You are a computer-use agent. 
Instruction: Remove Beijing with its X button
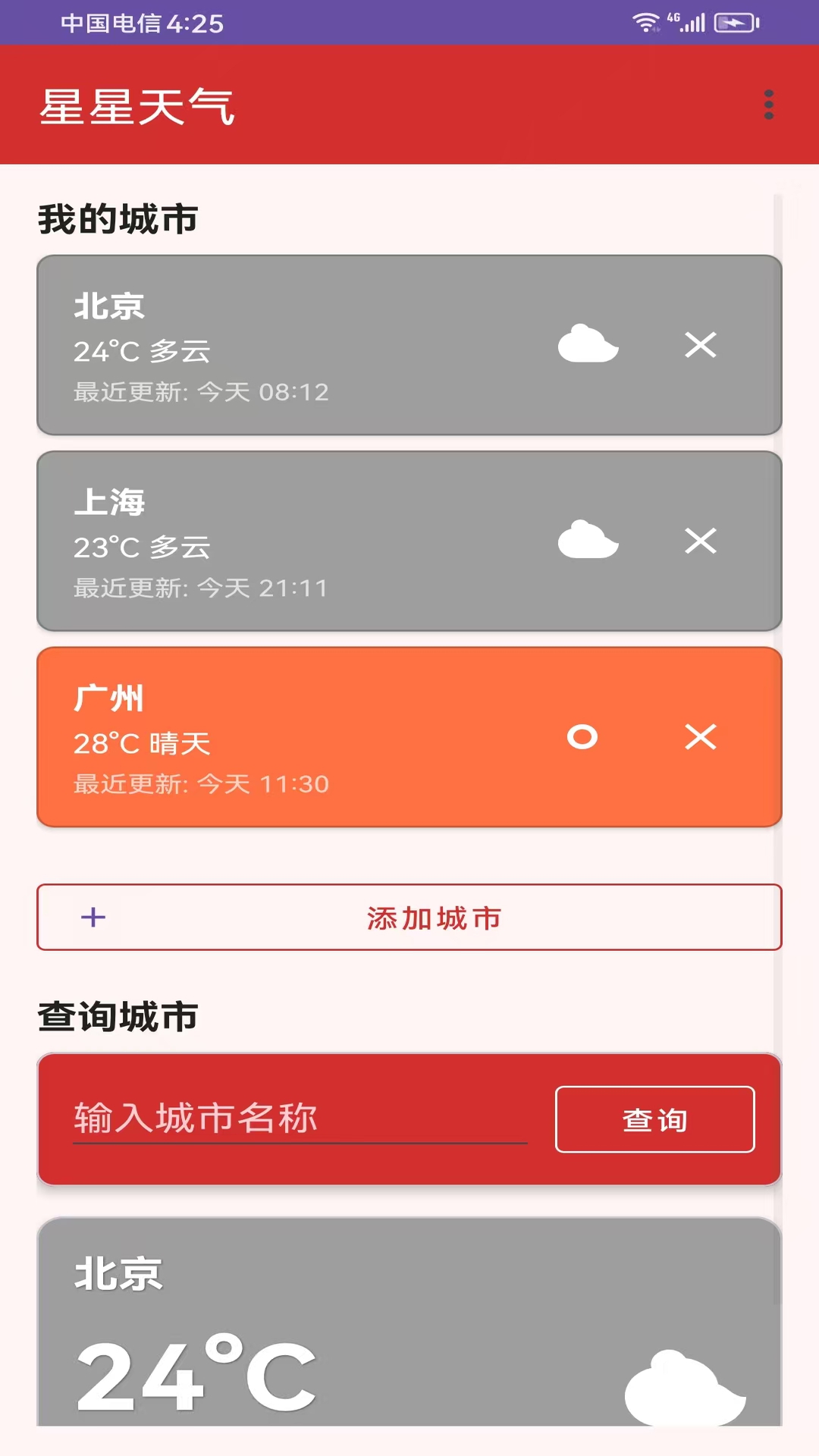pos(701,346)
